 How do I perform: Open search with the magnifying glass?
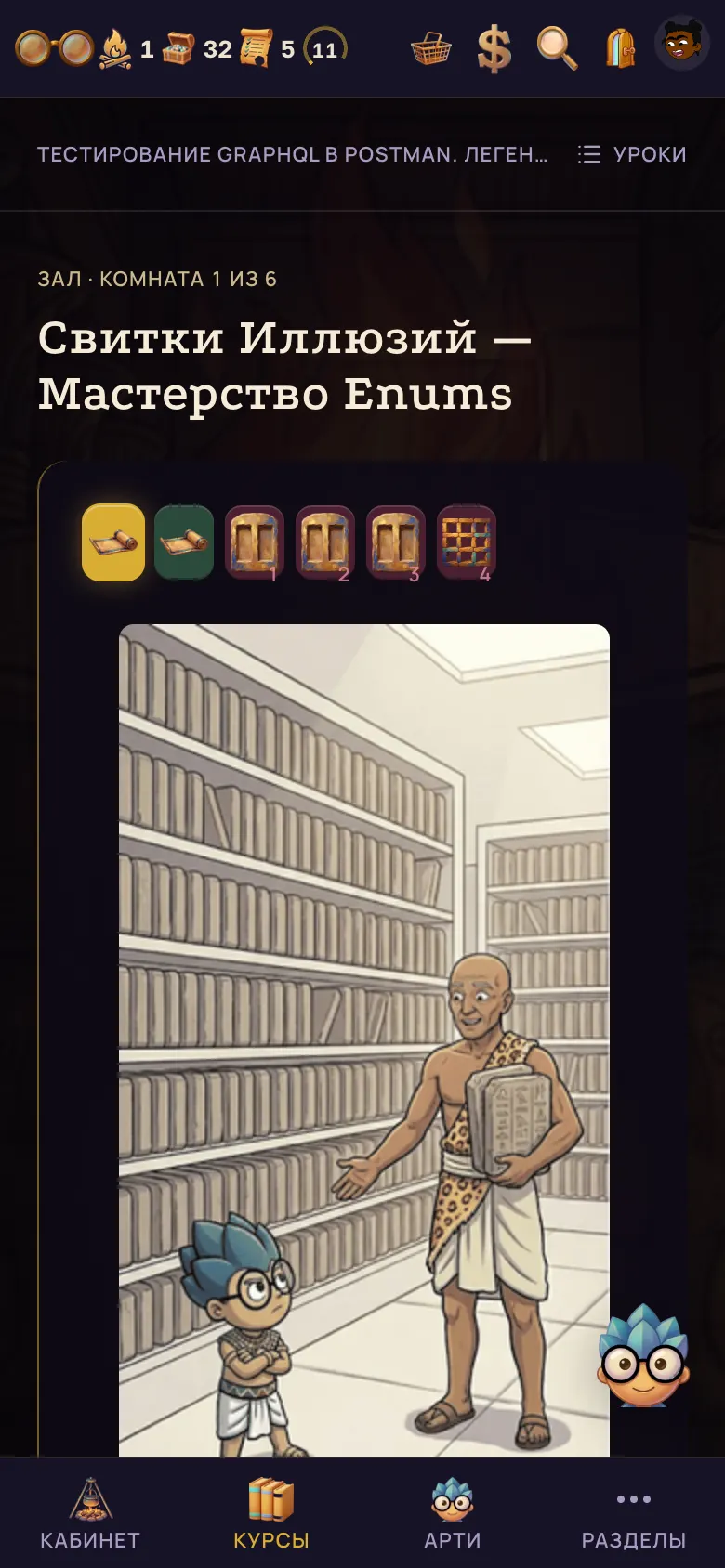pos(557,47)
